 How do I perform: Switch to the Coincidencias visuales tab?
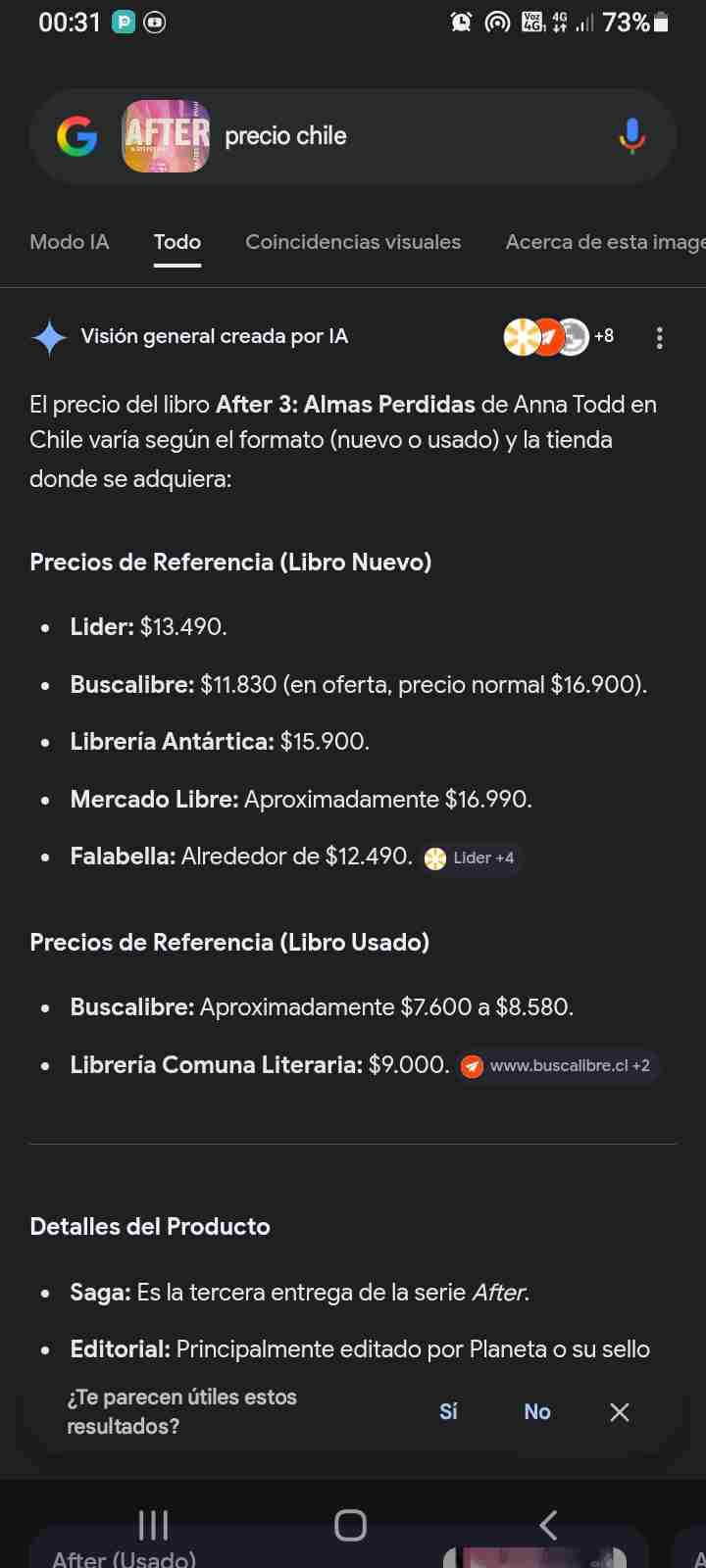click(353, 242)
